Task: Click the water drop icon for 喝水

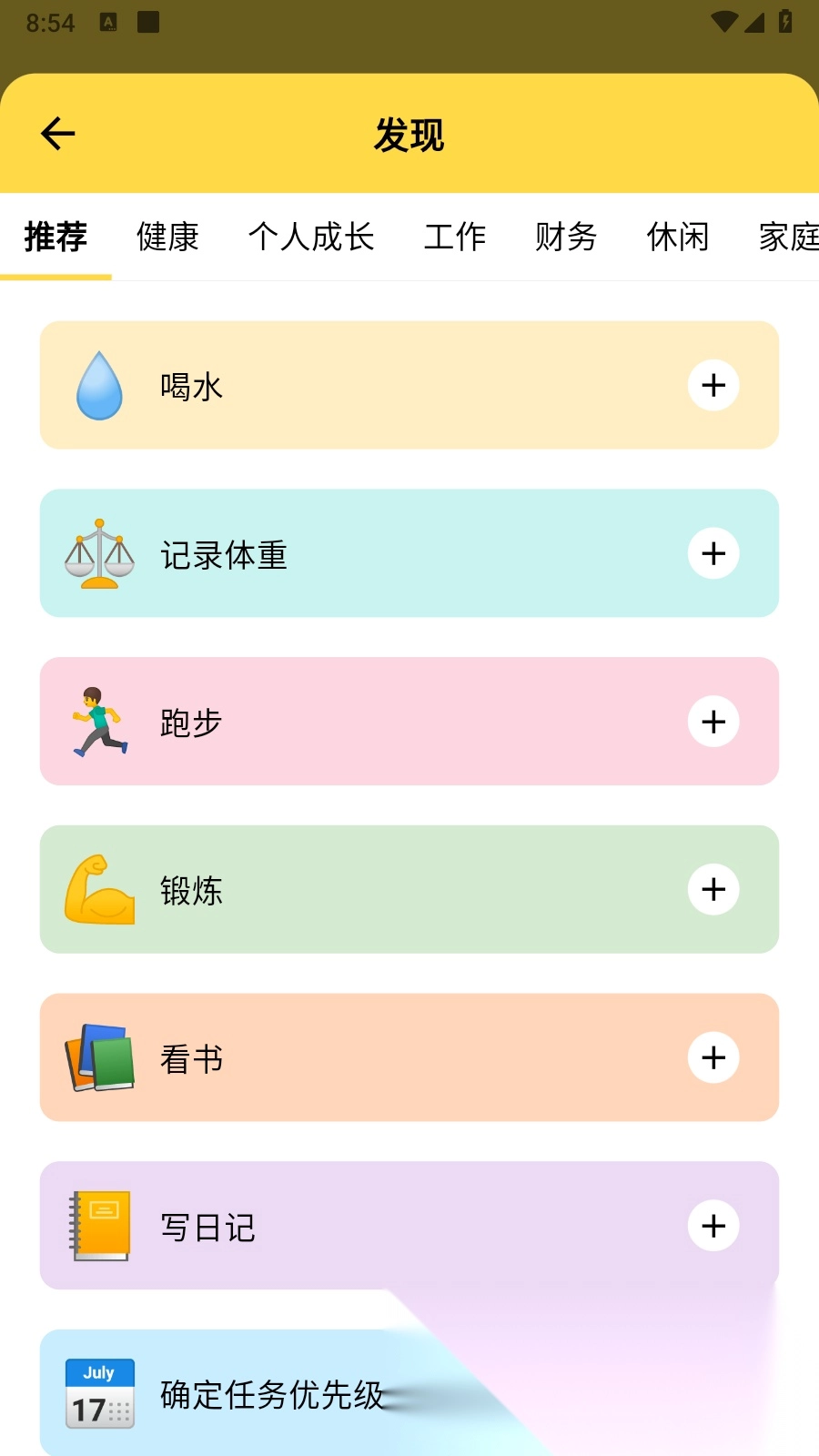Action: tap(98, 385)
